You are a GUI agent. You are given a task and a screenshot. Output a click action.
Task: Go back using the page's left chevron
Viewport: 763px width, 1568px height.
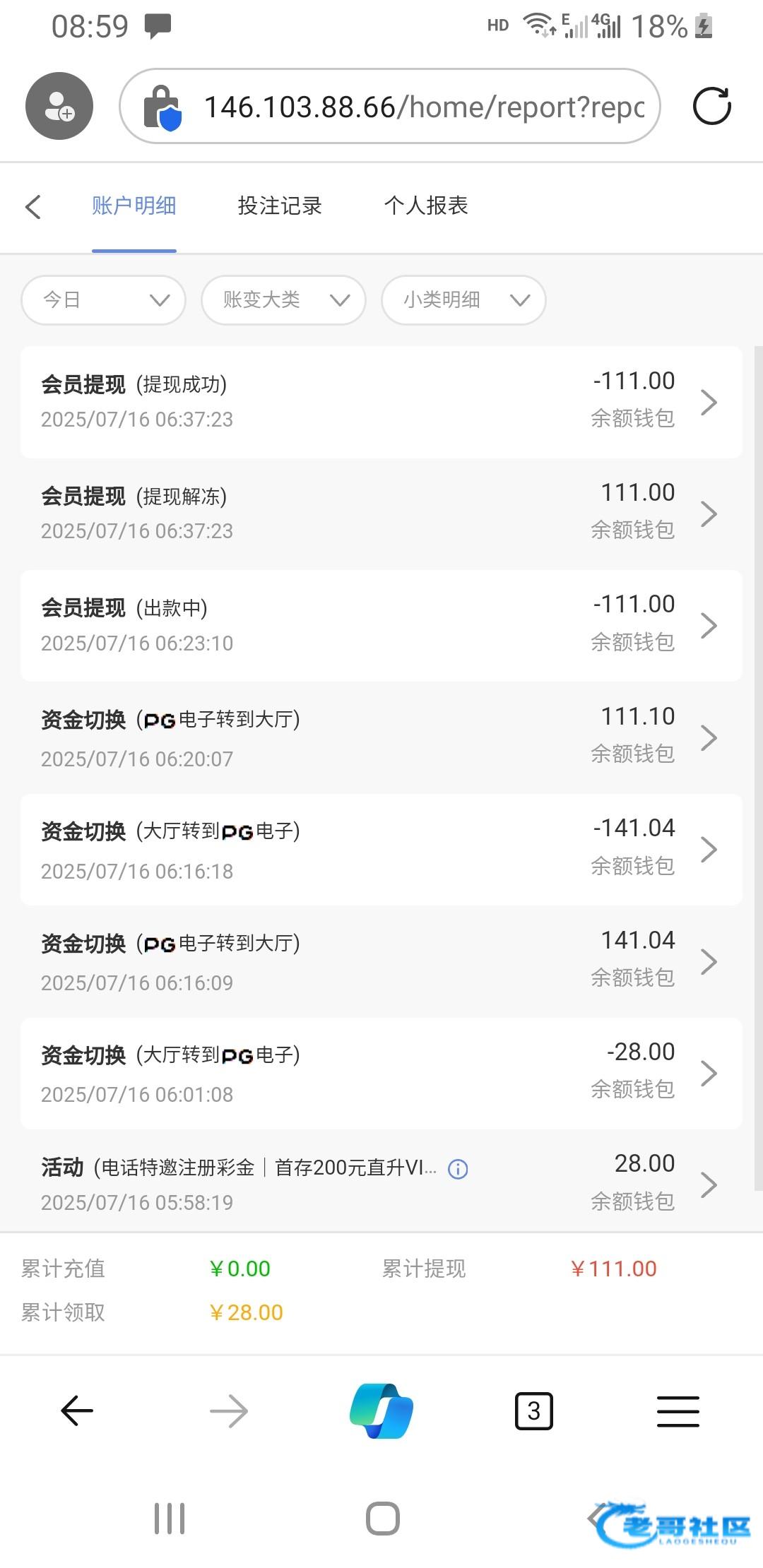click(32, 206)
